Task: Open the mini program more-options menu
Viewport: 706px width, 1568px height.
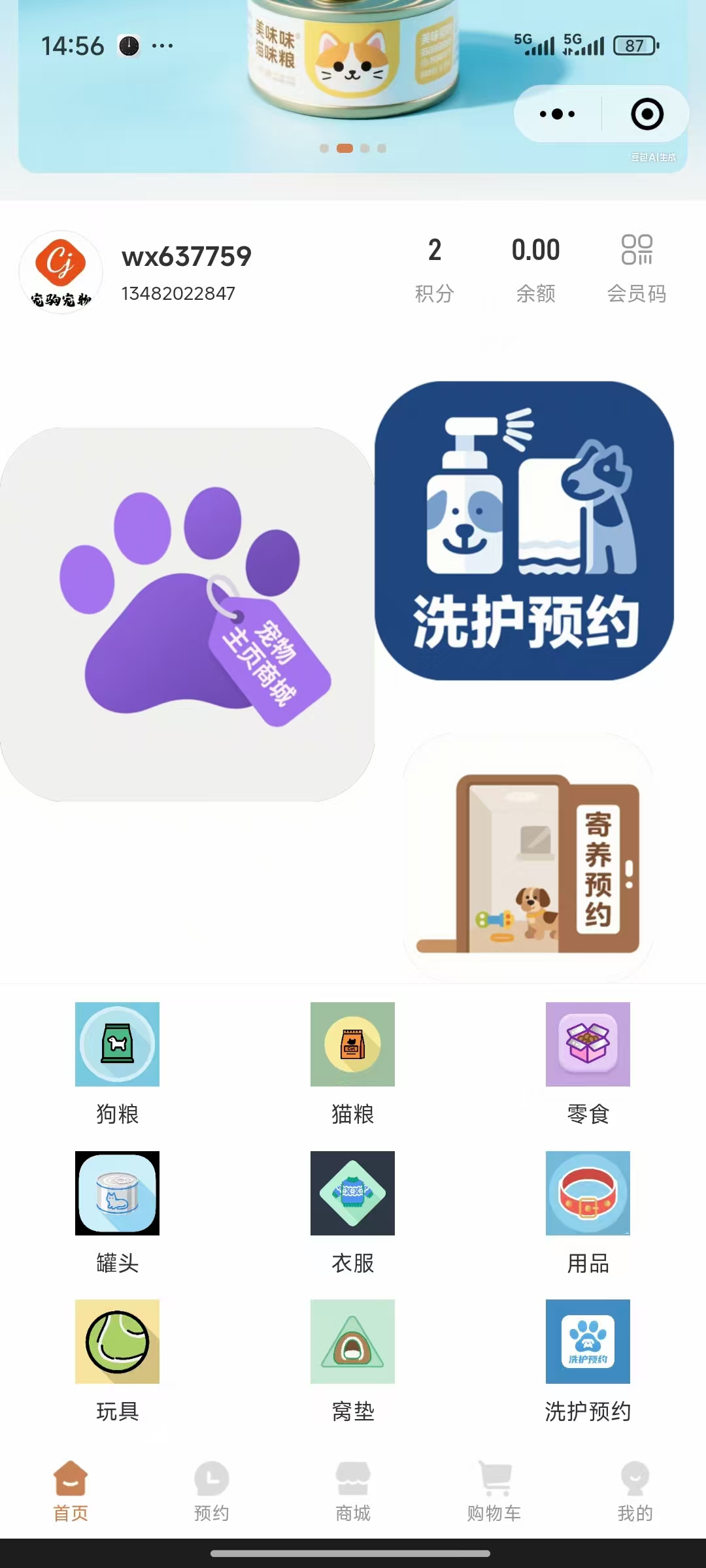Action: [x=557, y=114]
